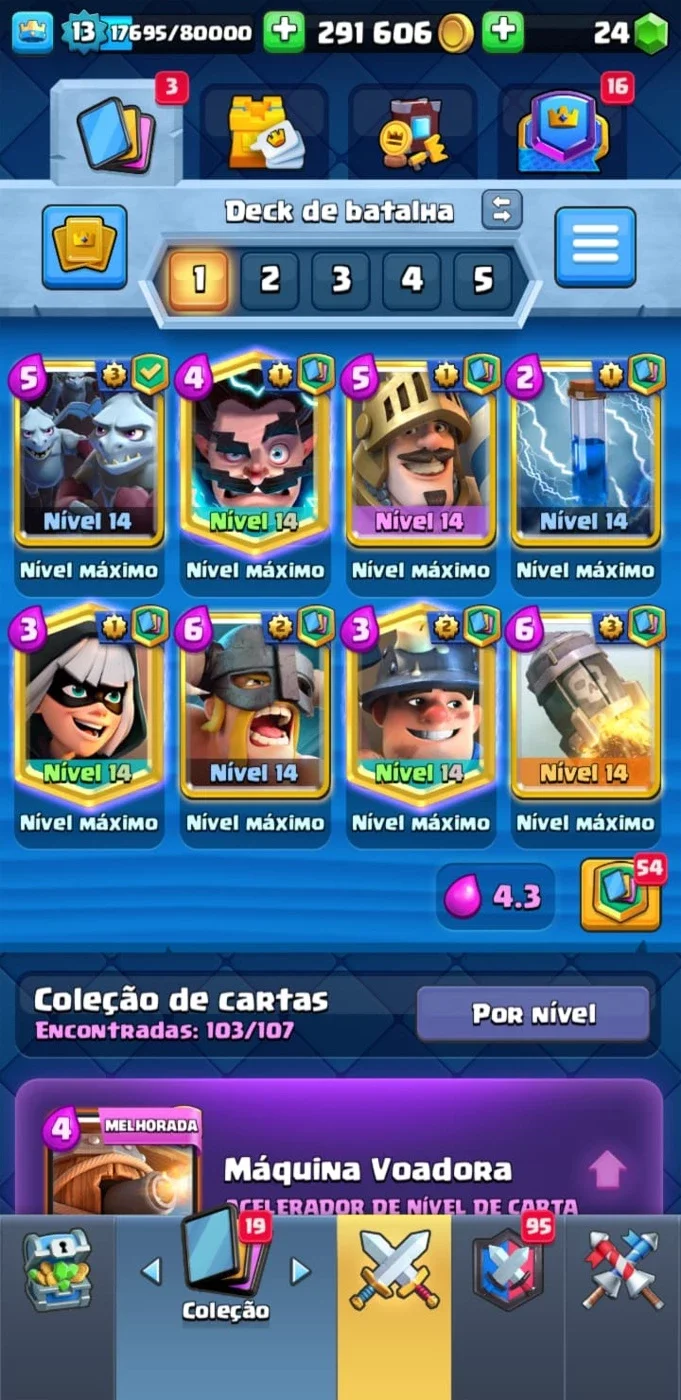
Task: Open the clan shield tab with 95 badge
Action: point(508,1269)
